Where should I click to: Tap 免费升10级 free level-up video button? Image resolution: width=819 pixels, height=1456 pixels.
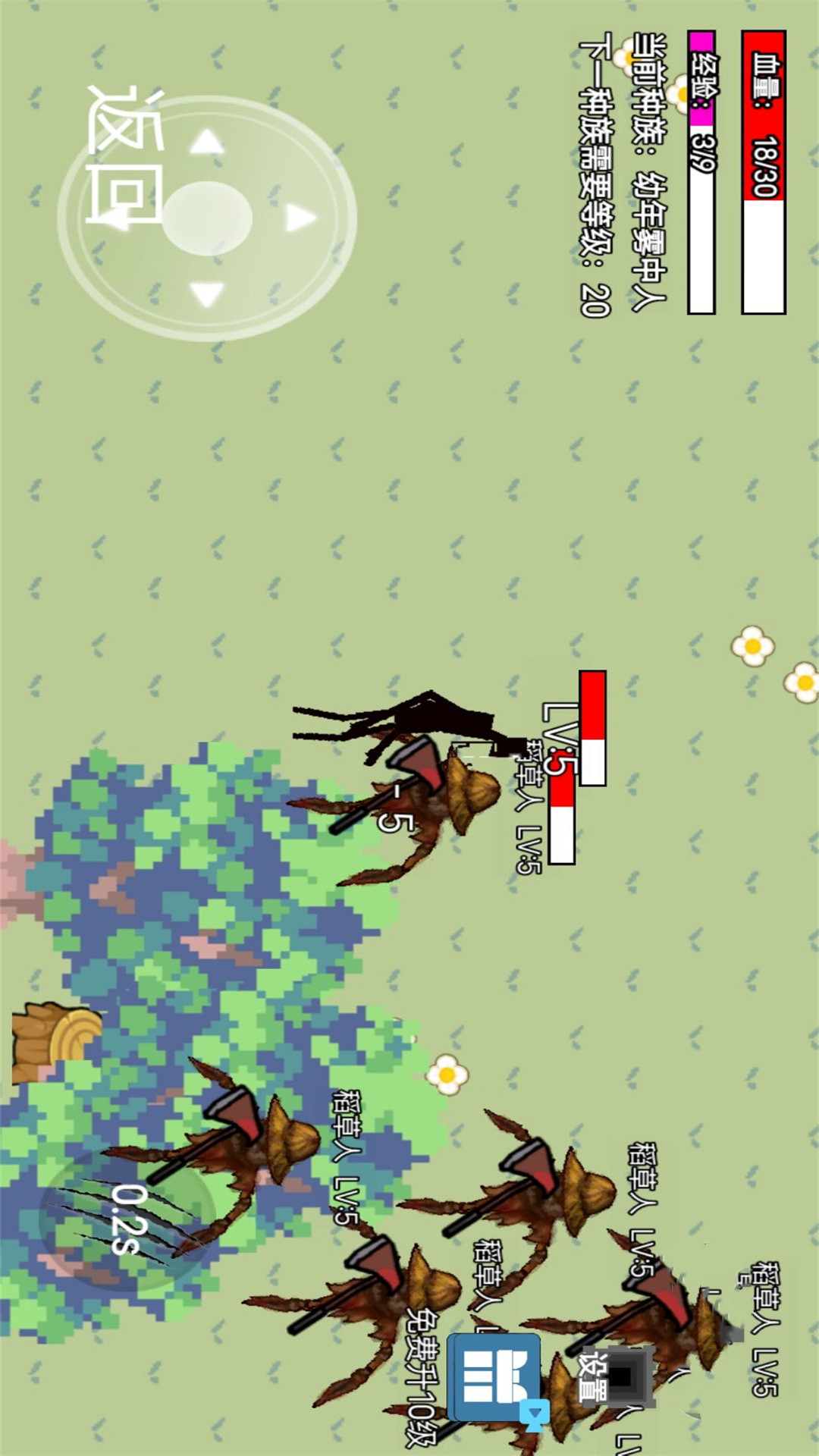494,1376
